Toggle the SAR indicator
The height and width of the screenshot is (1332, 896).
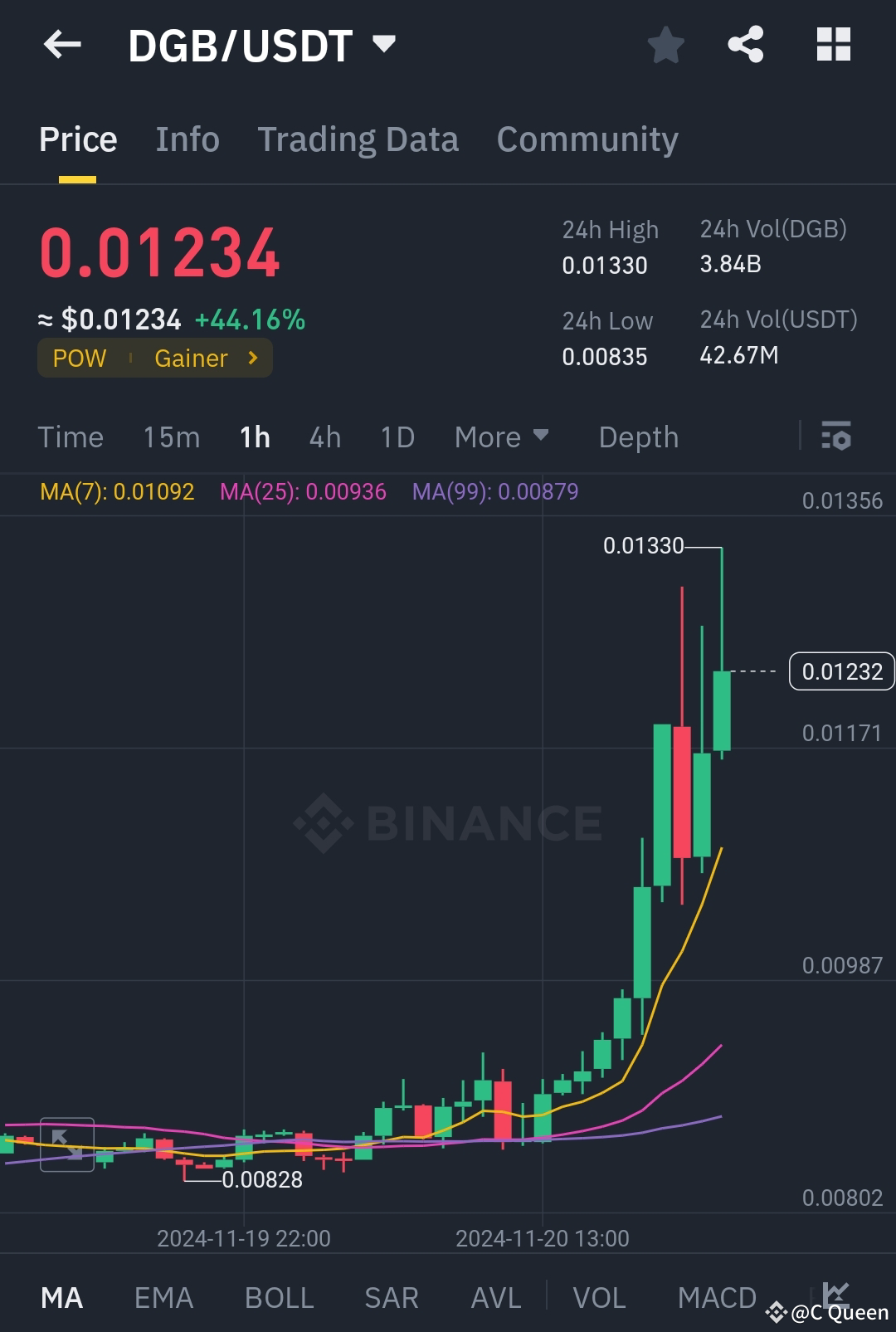(x=390, y=1297)
